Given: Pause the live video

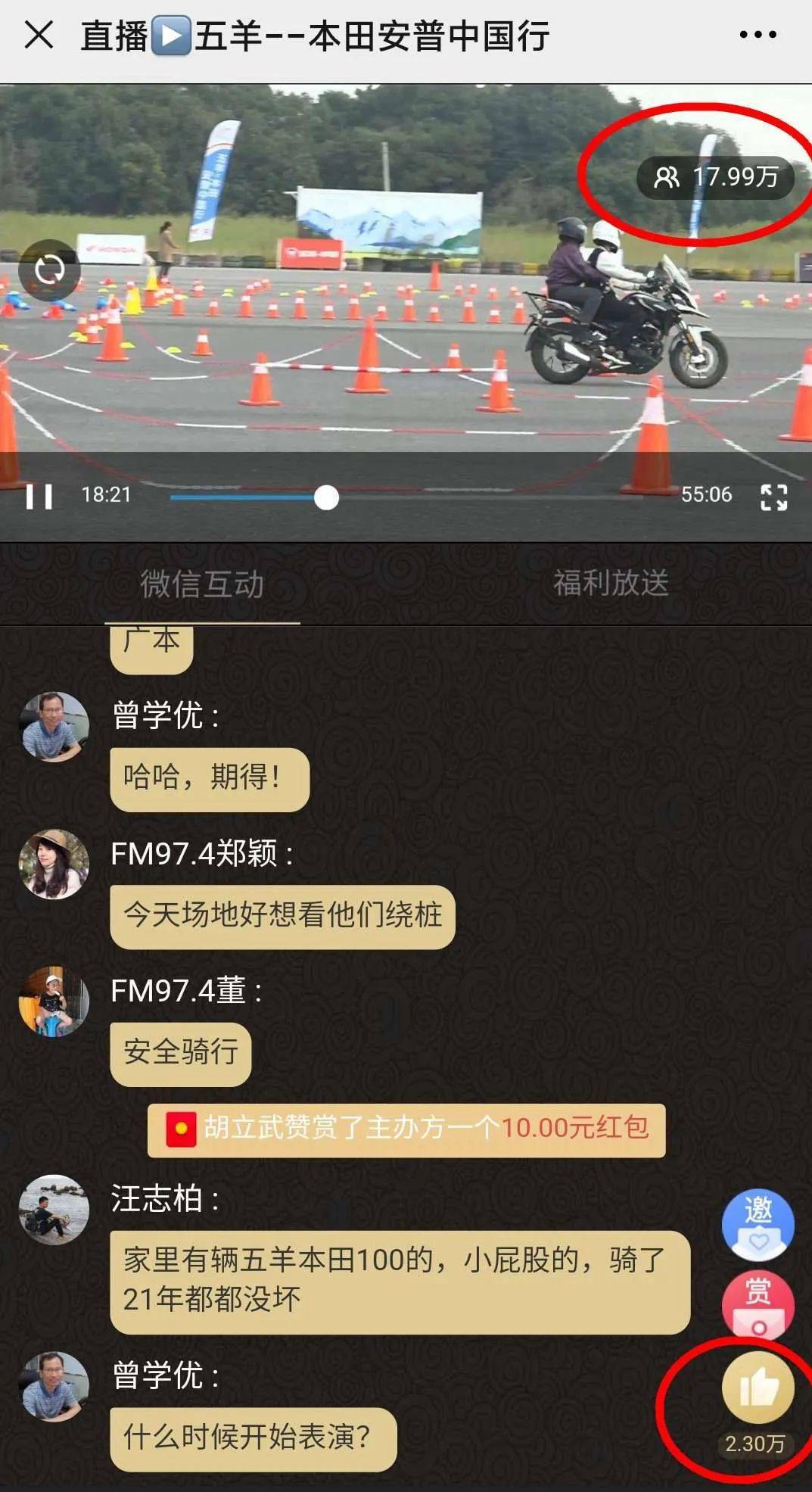Looking at the screenshot, I should (x=39, y=497).
